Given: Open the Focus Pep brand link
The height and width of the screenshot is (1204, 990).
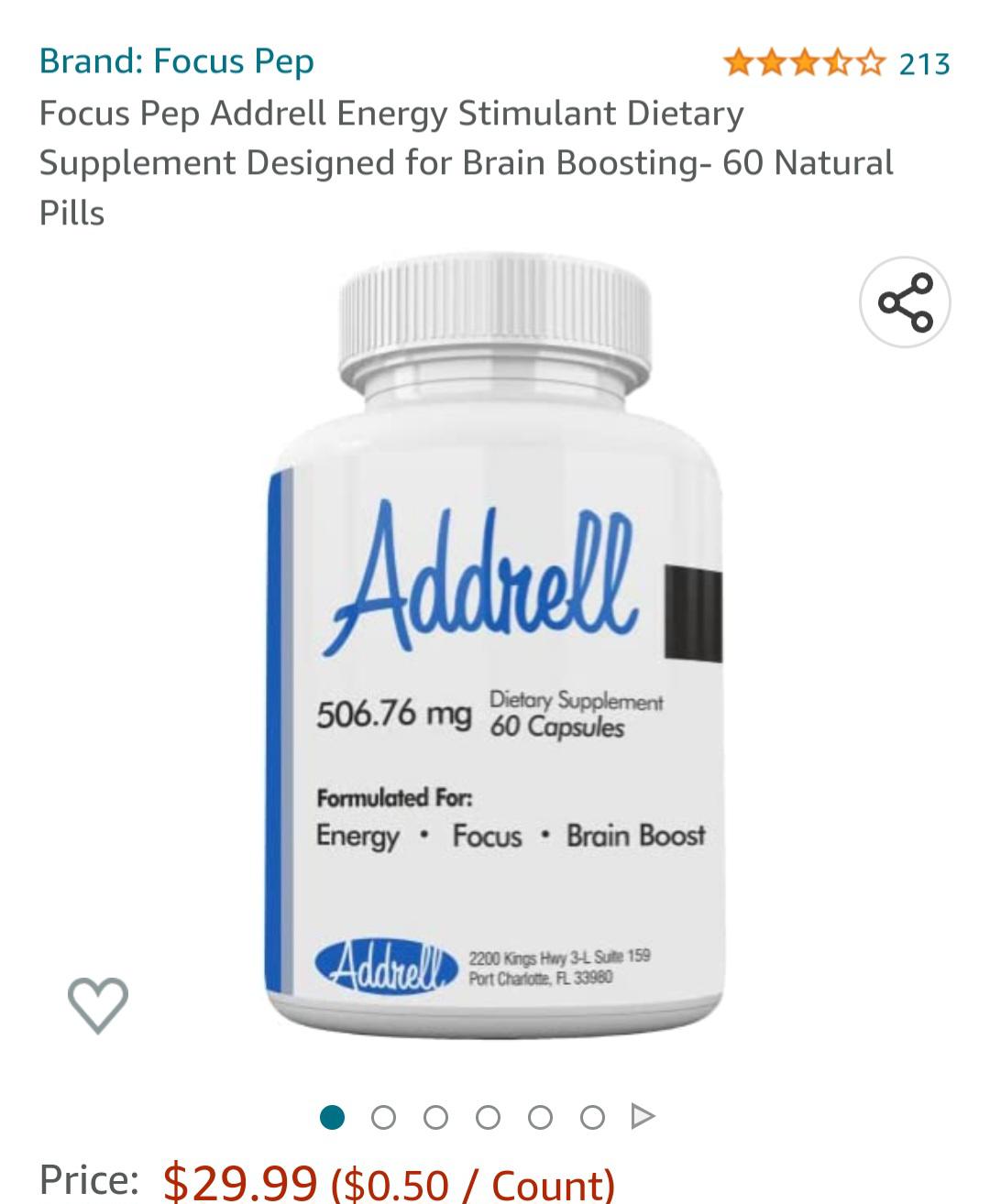Looking at the screenshot, I should pos(177,61).
